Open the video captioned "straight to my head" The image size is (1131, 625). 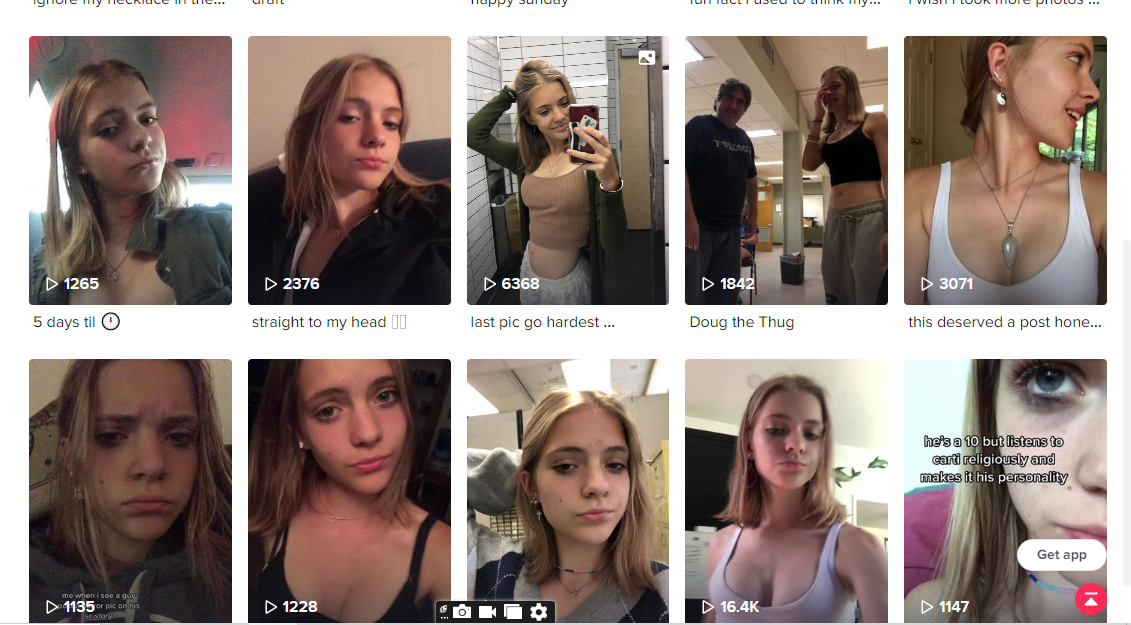click(349, 170)
